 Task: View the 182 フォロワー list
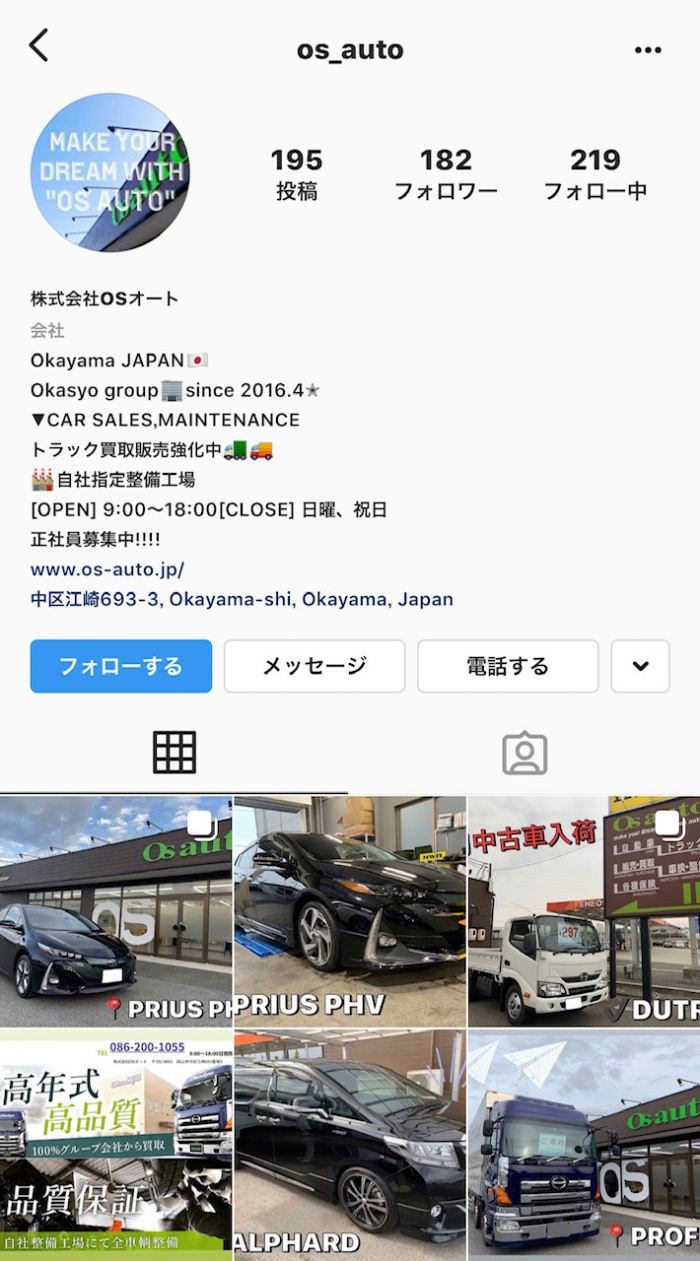pyautogui.click(x=446, y=174)
